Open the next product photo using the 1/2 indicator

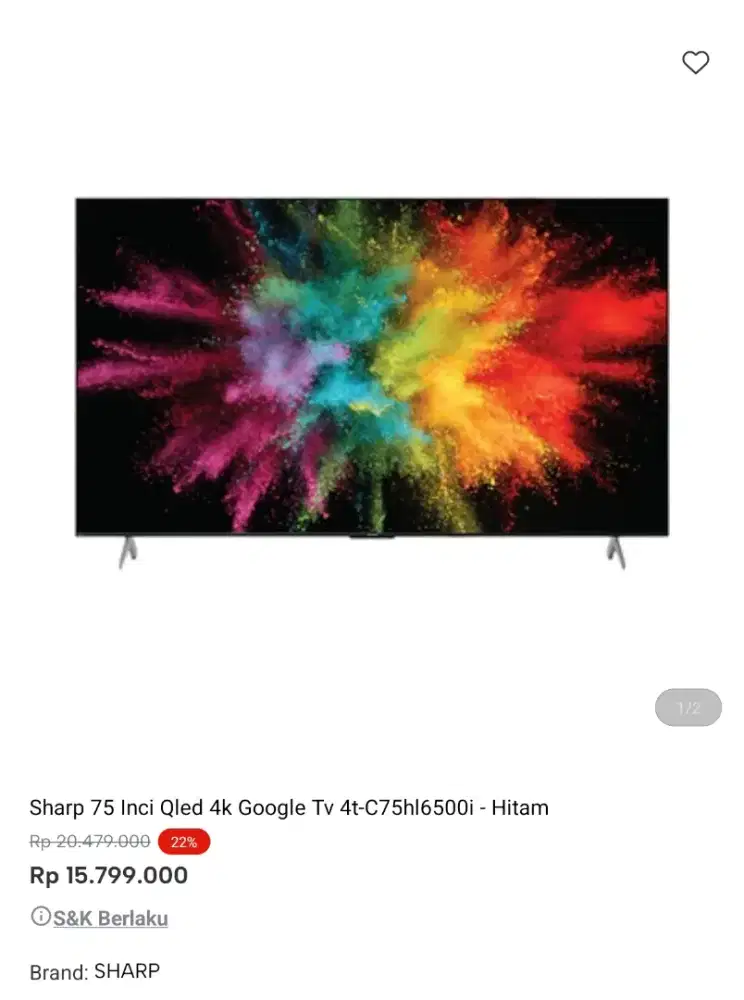coord(687,707)
